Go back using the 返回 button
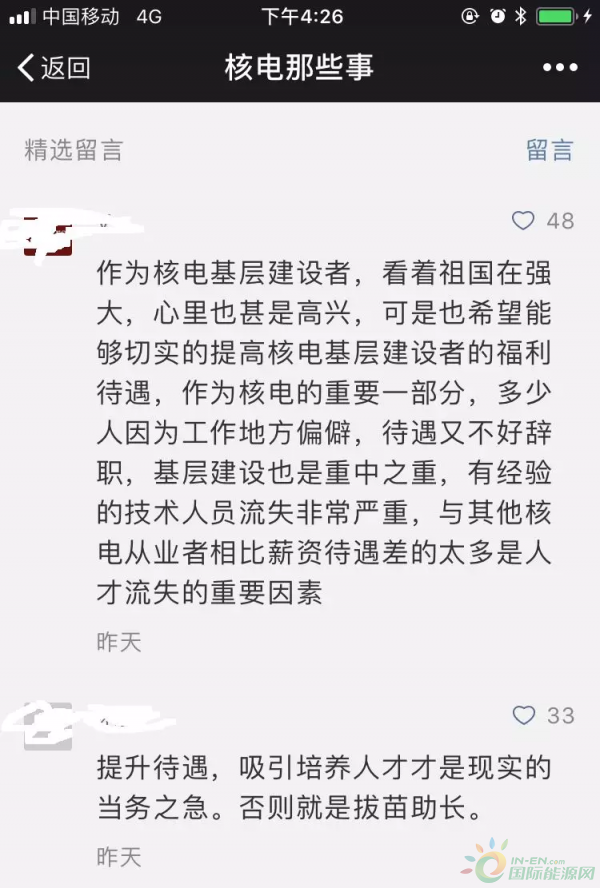600x888 pixels. coord(54,68)
